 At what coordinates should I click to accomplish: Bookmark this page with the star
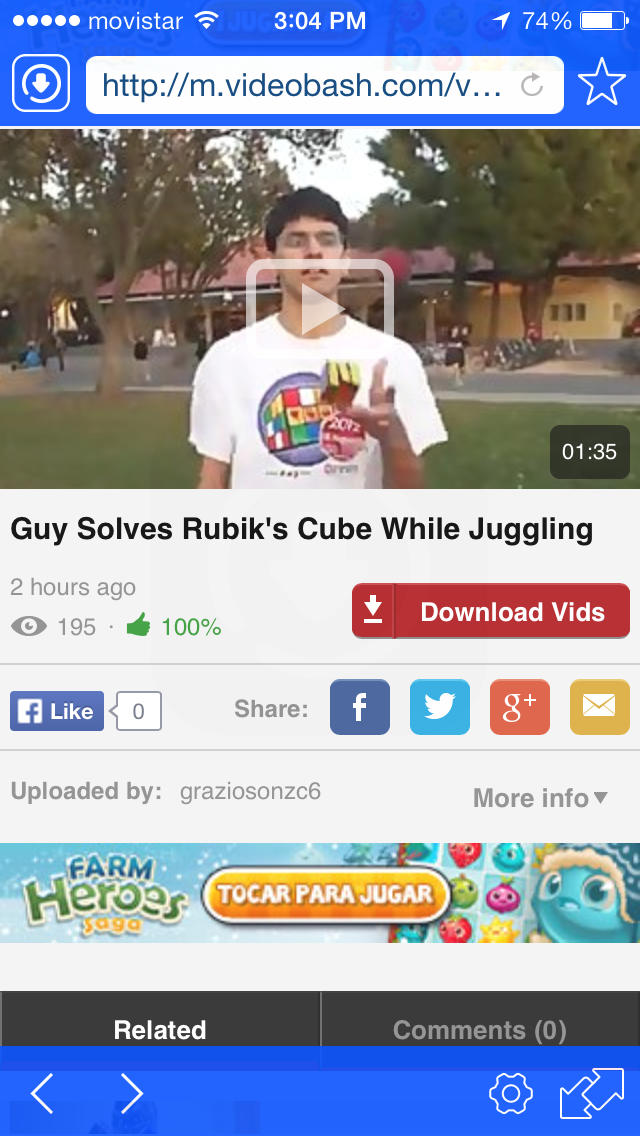pyautogui.click(x=602, y=85)
